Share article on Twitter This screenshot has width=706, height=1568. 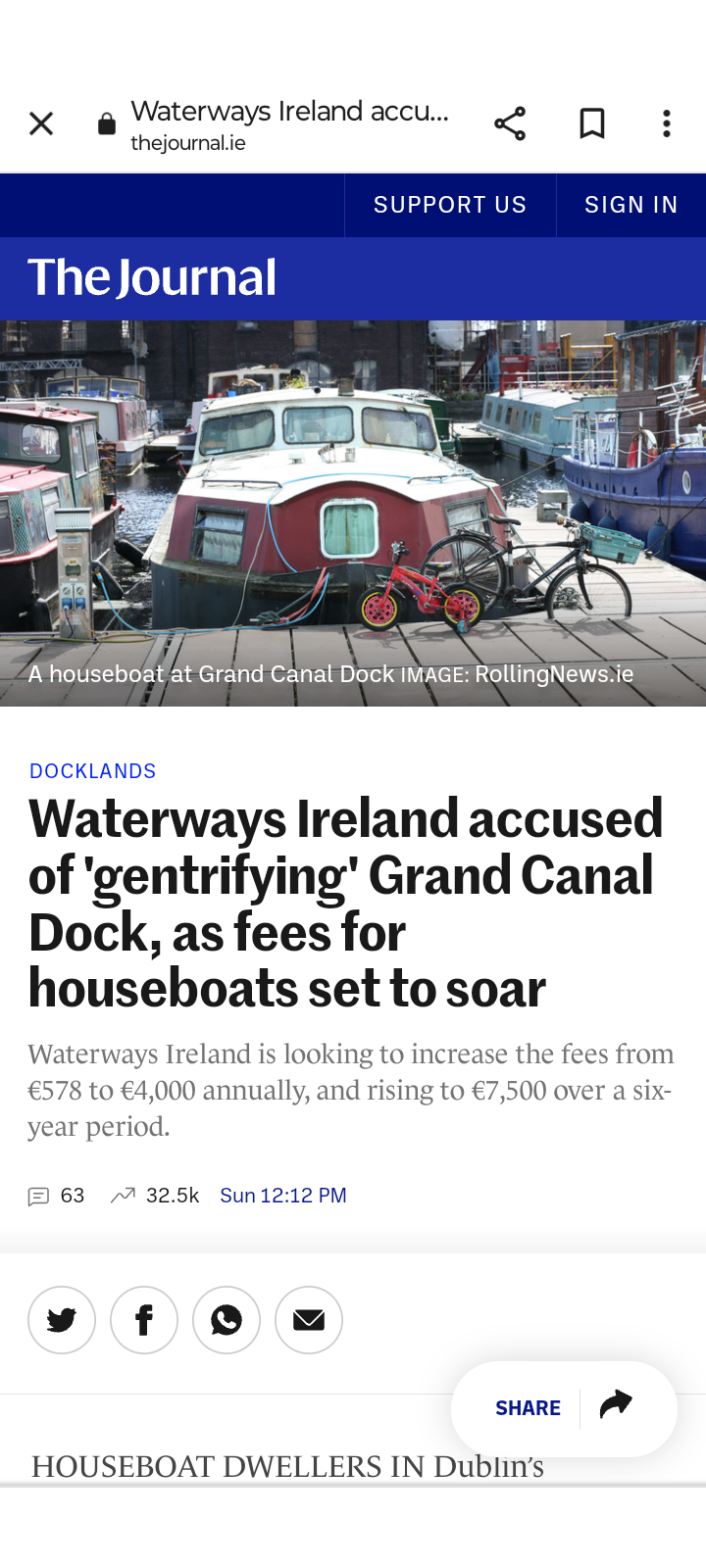coord(62,1320)
